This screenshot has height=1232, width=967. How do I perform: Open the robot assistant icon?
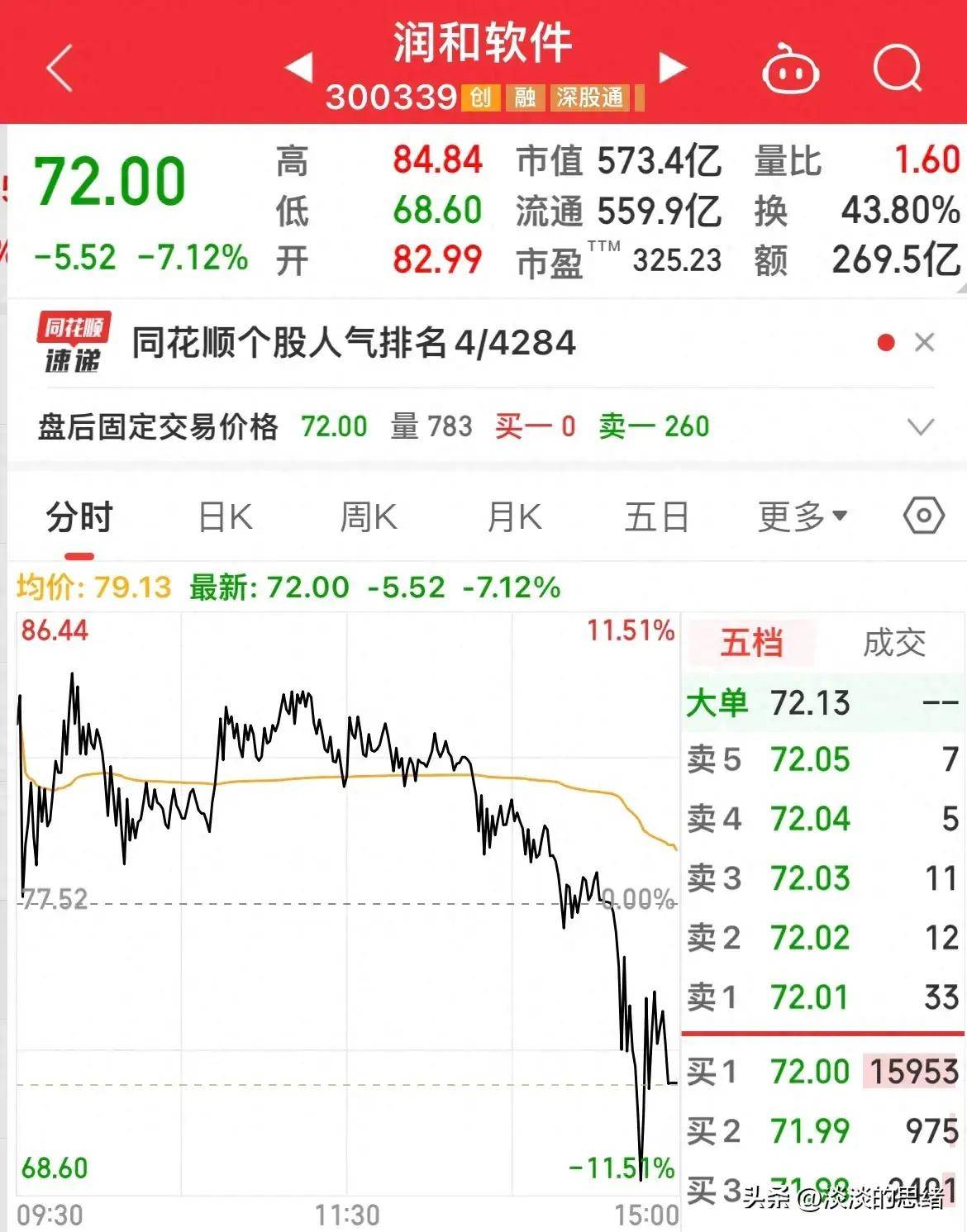790,70
